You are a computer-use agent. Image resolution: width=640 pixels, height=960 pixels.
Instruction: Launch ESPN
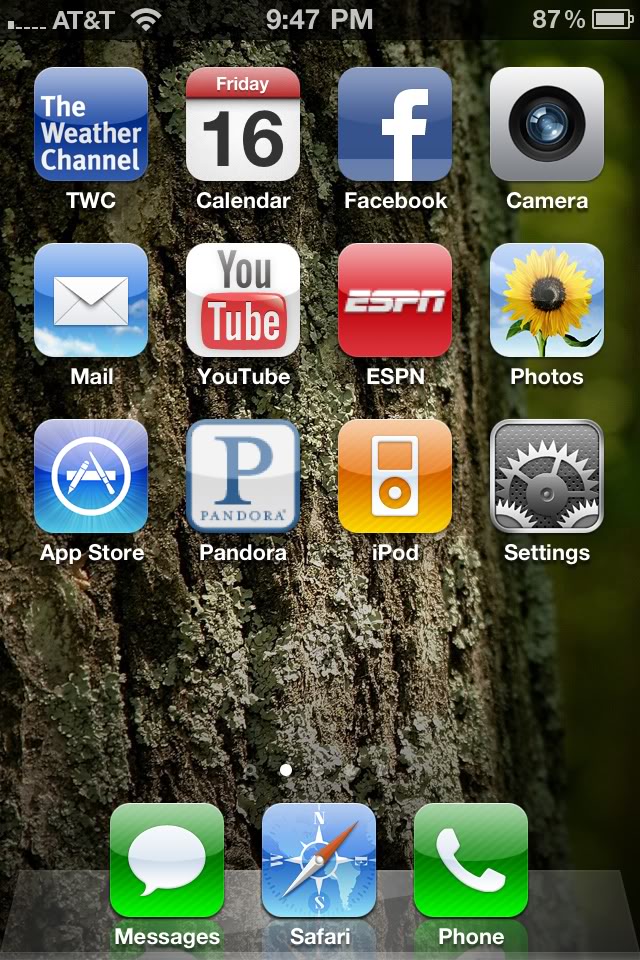(395, 300)
